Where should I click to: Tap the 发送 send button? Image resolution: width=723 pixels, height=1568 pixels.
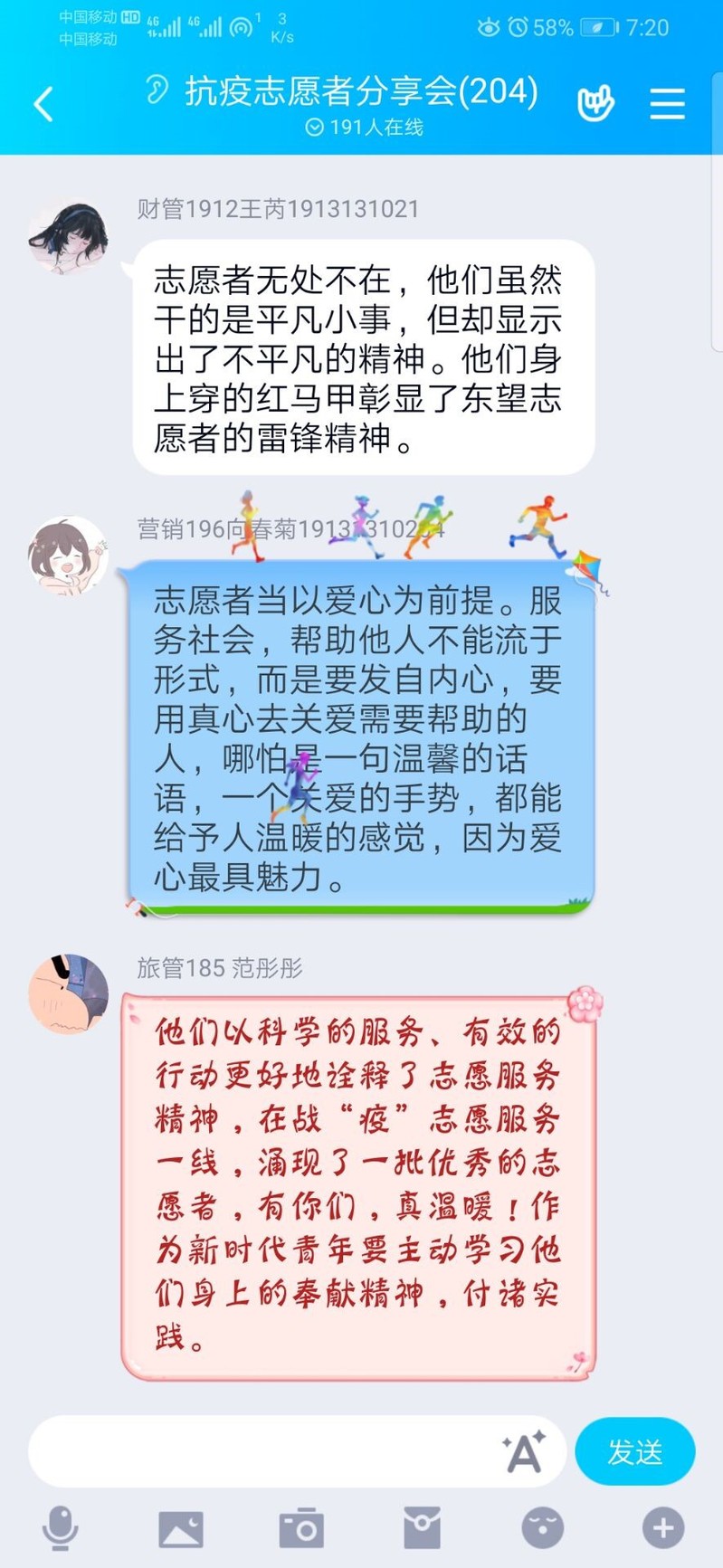tap(634, 1451)
